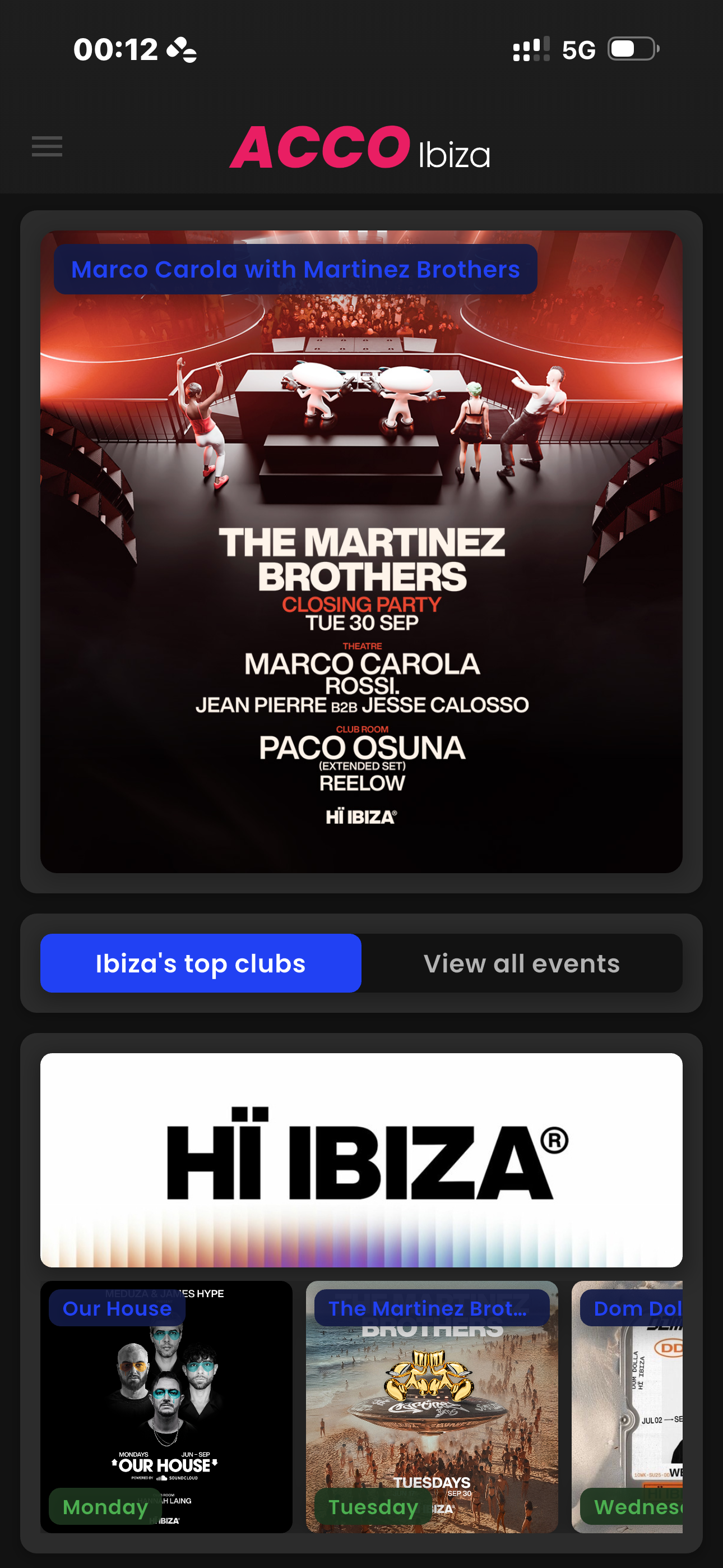Tap the Wednesday day label
This screenshot has height=1568, width=723.
639,1507
